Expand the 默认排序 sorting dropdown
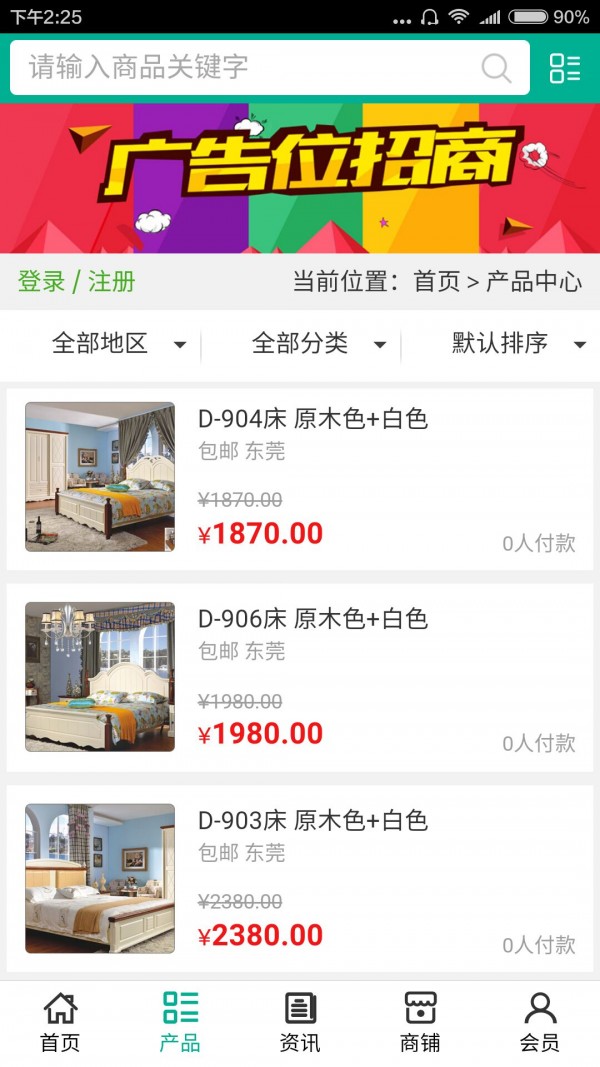This screenshot has height=1067, width=600. (x=518, y=344)
